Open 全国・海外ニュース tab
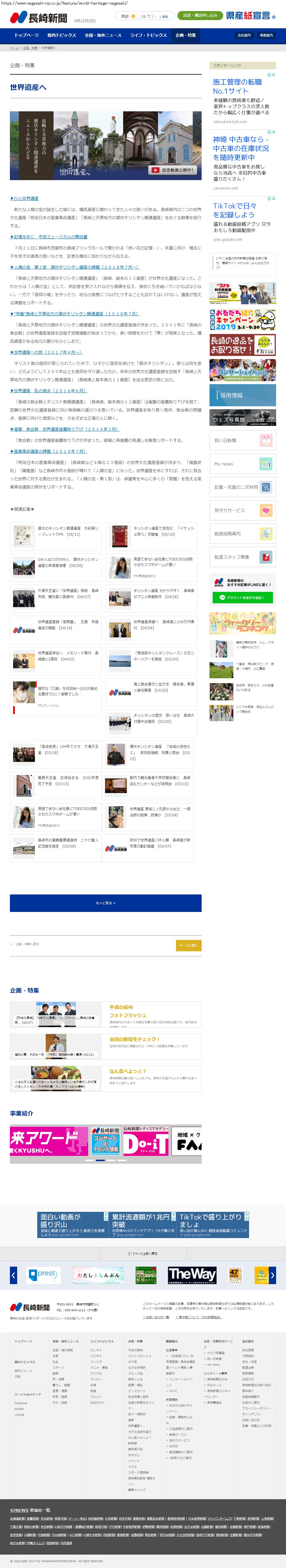 [x=103, y=35]
